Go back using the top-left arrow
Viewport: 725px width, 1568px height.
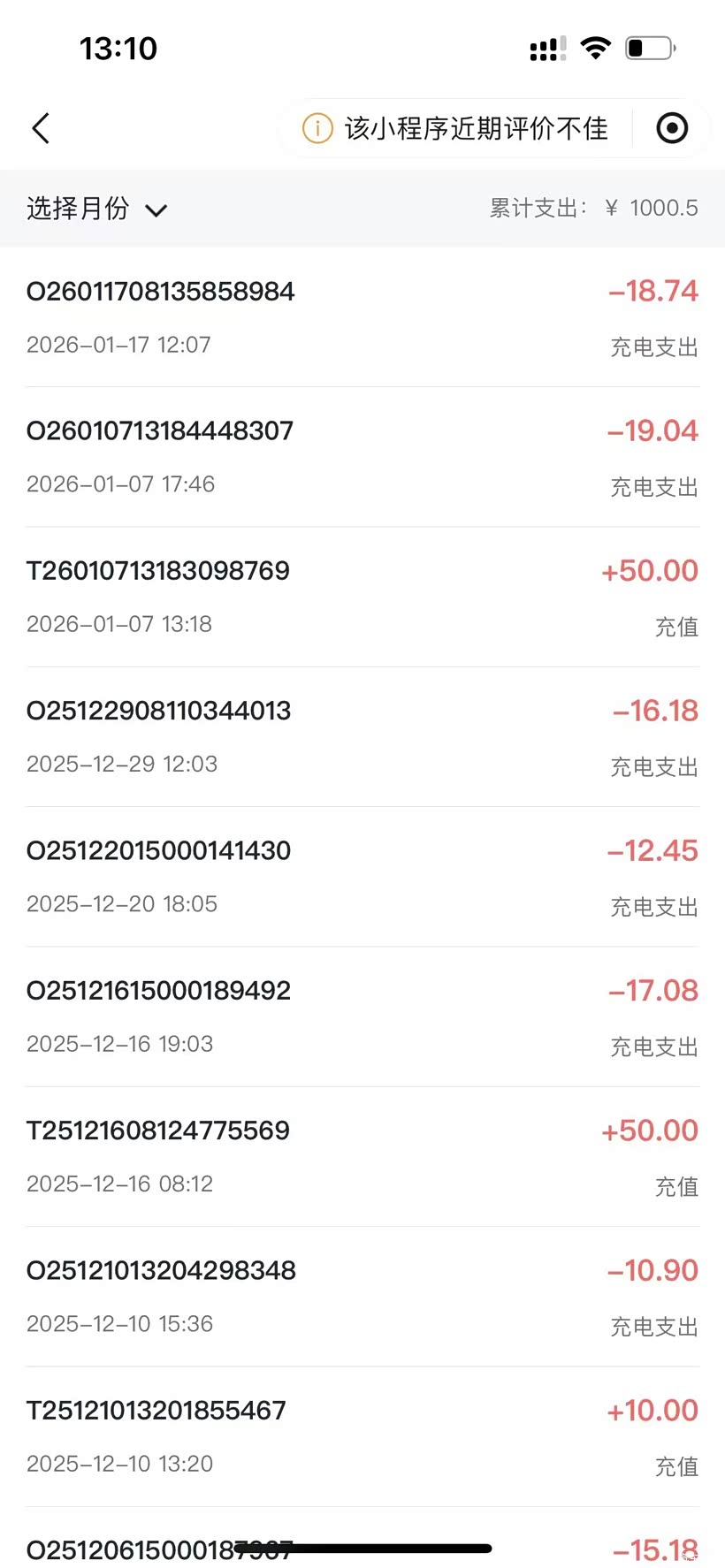click(41, 128)
